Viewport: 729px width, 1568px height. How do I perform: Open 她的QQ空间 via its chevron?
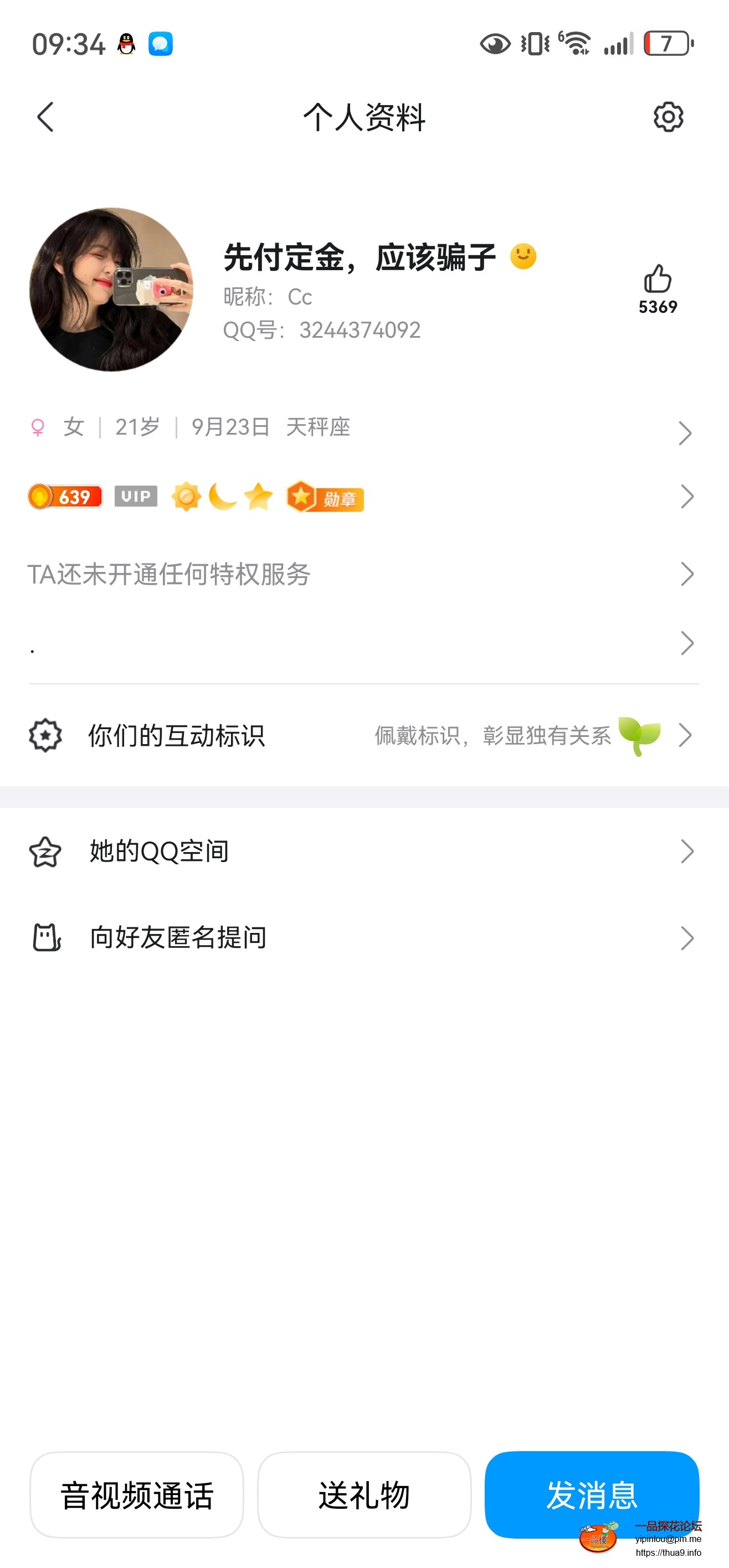point(687,852)
